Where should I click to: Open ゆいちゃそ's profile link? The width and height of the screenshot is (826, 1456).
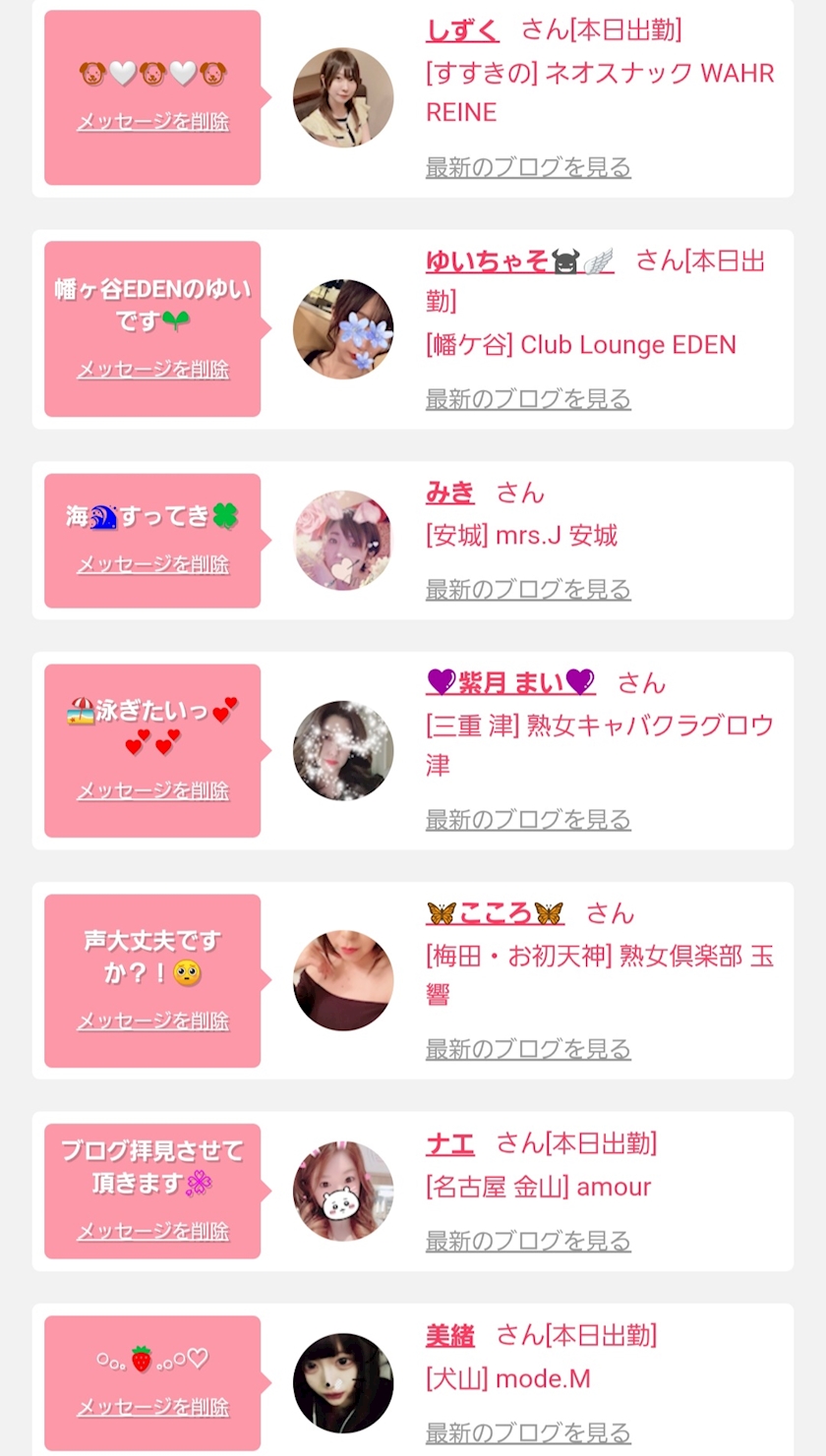click(x=519, y=262)
